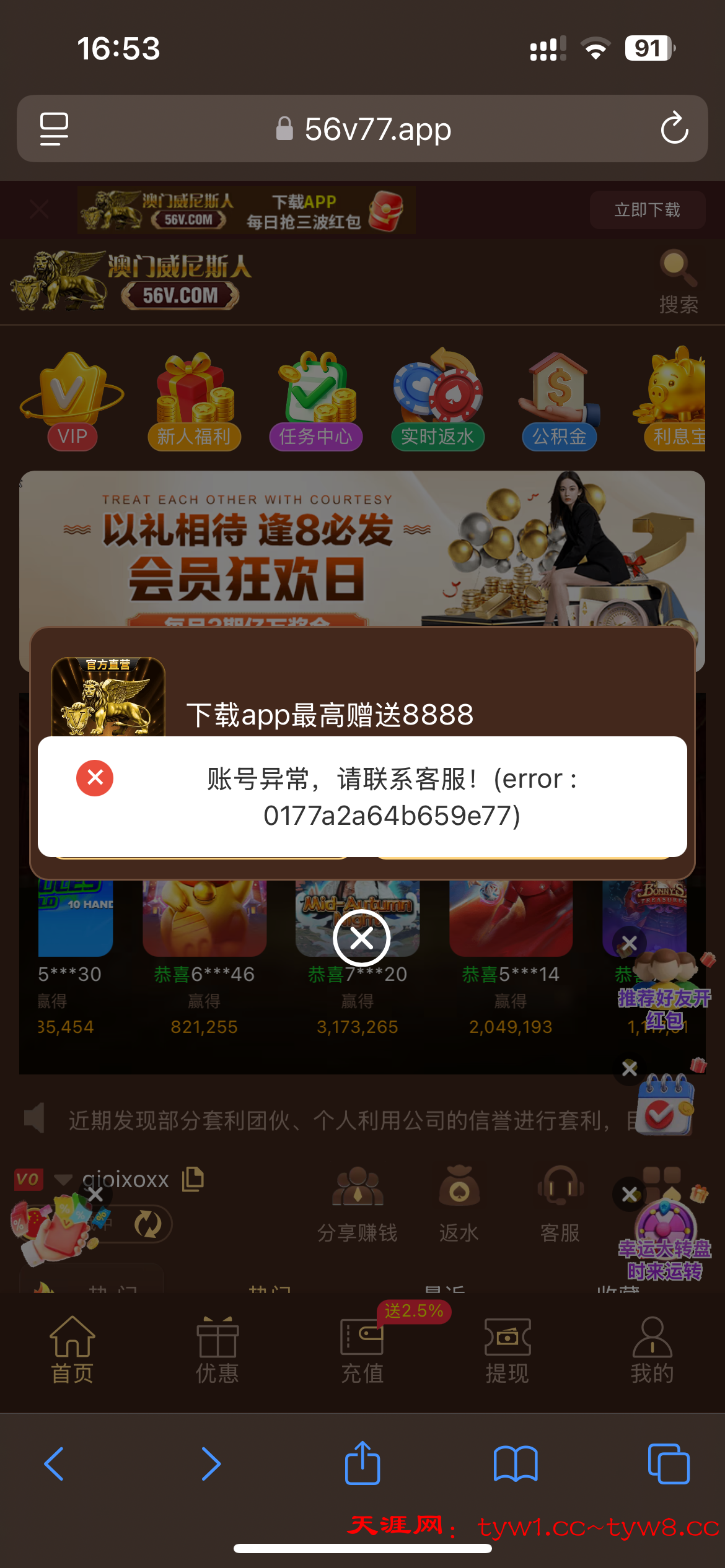This screenshot has width=725, height=1568.
Task: Open 搜索 search
Action: 678,282
